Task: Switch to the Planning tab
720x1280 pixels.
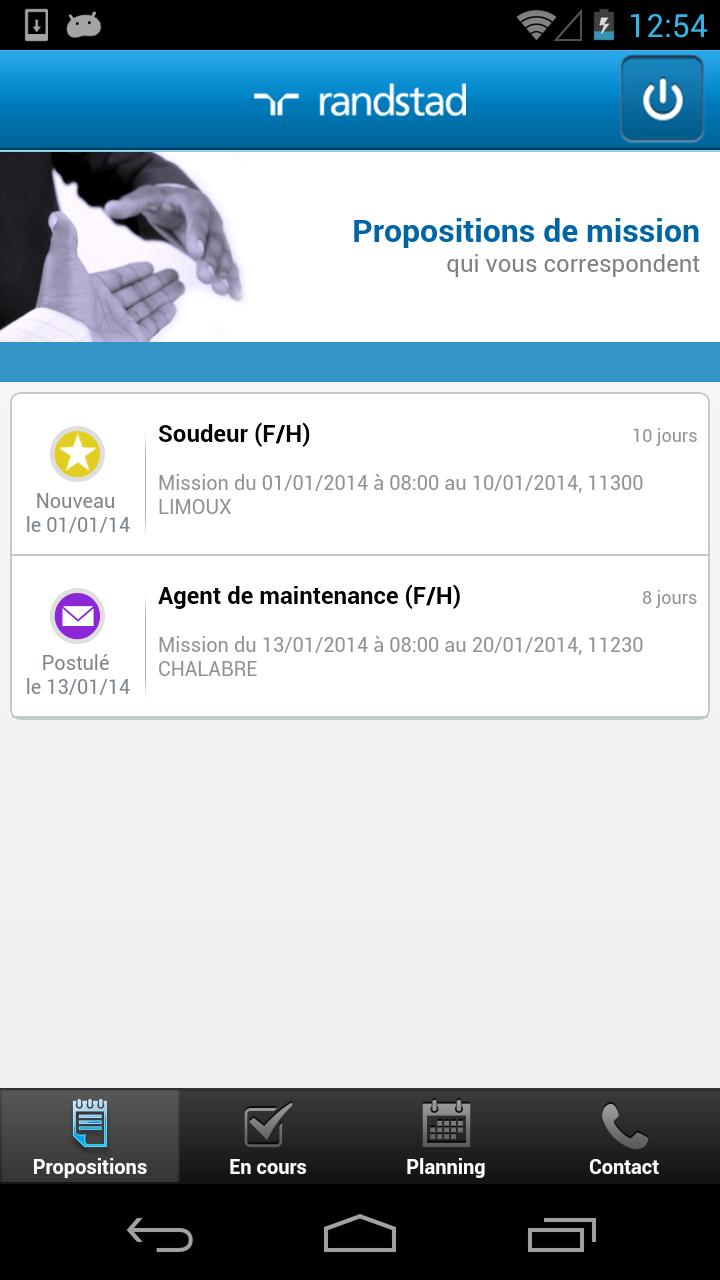Action: [x=446, y=1137]
